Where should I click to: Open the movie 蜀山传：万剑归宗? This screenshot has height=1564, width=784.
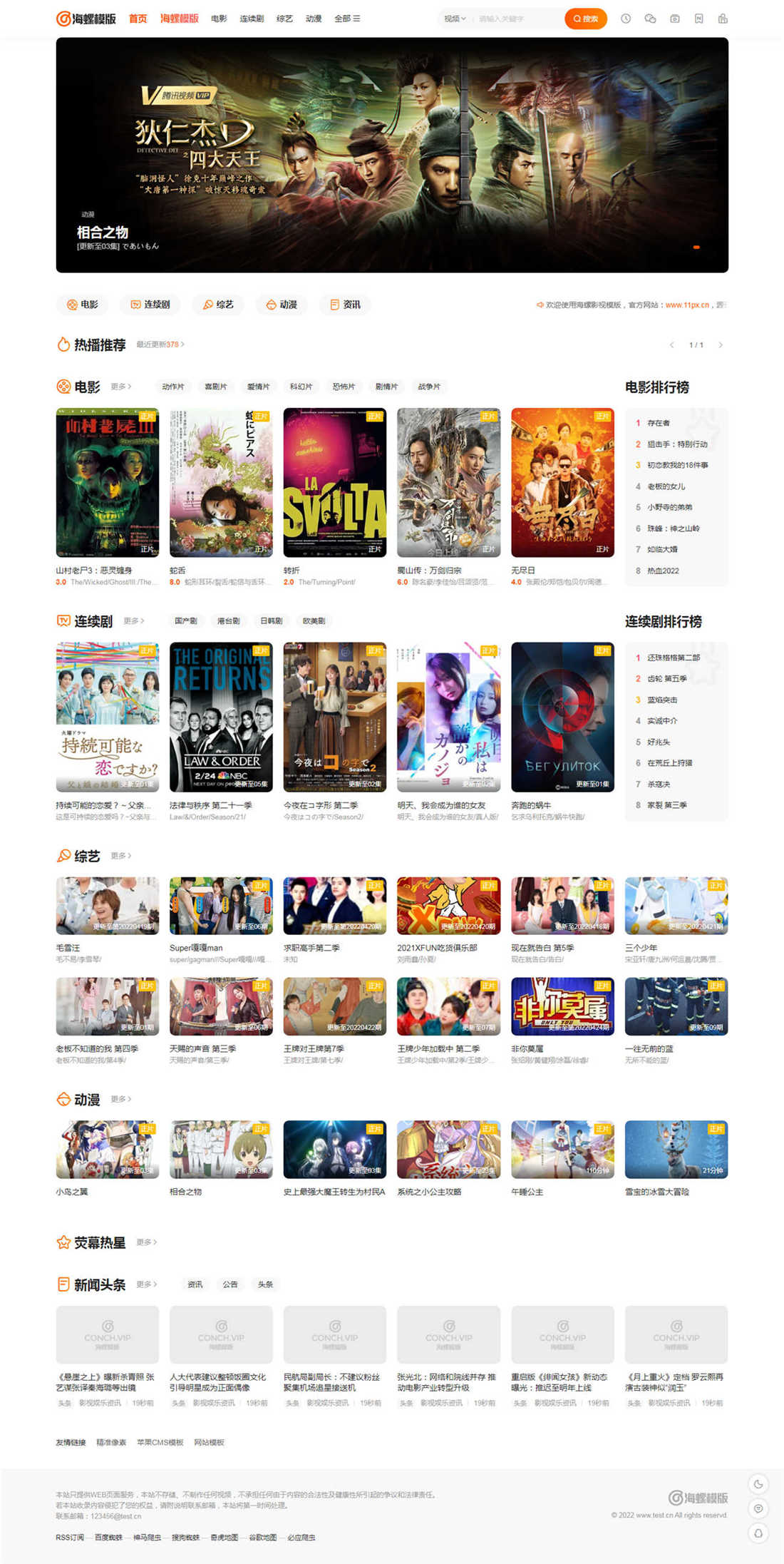[448, 483]
